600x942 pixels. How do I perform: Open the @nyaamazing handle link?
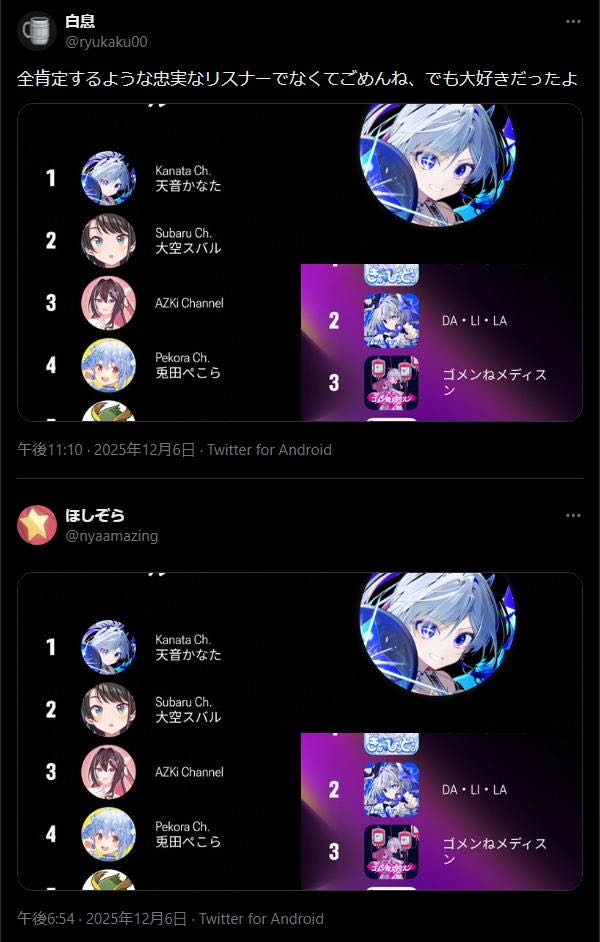click(x=111, y=536)
